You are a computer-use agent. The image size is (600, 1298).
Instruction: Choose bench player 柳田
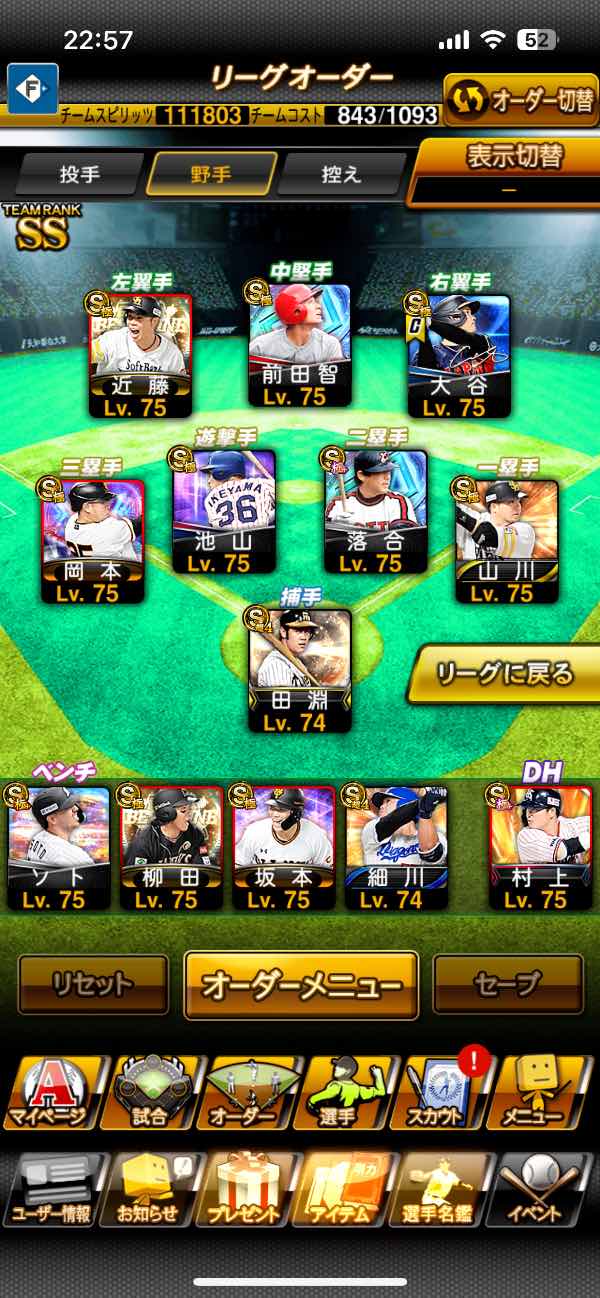click(x=170, y=848)
